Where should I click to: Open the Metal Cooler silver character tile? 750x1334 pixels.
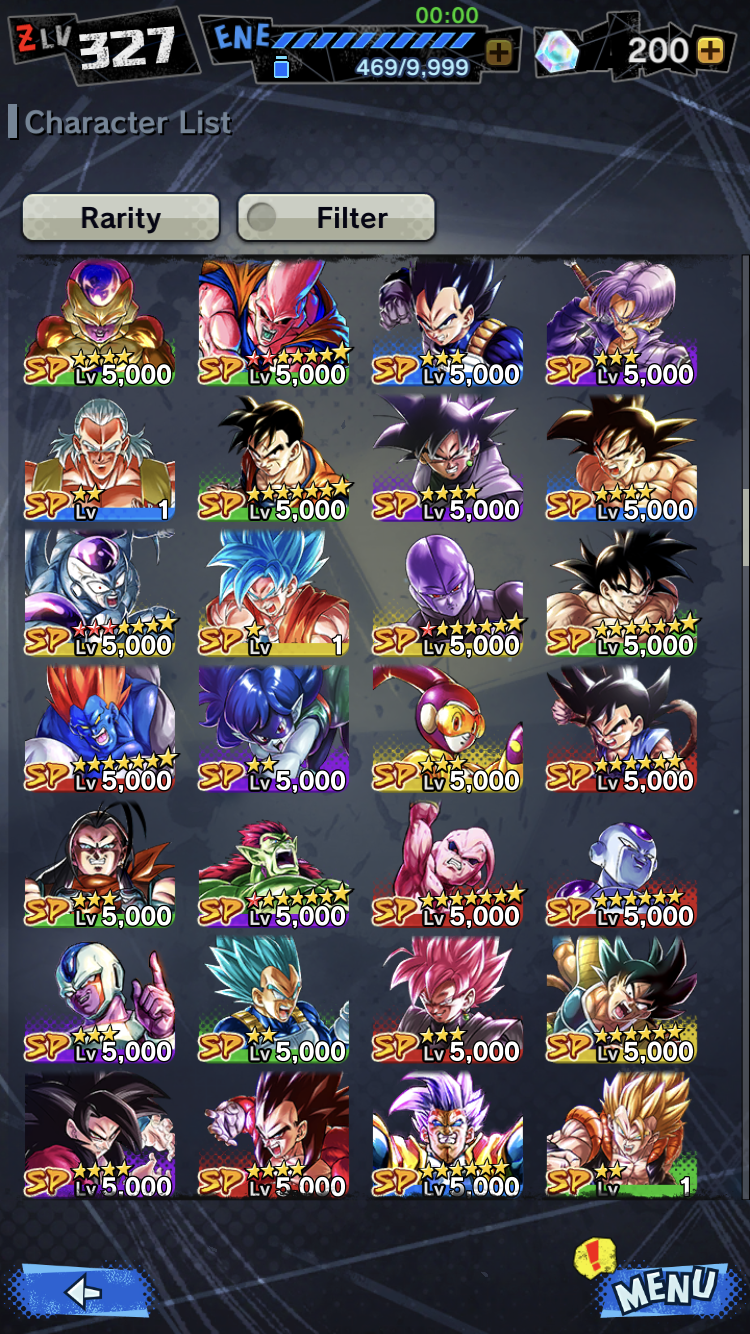tap(100, 594)
